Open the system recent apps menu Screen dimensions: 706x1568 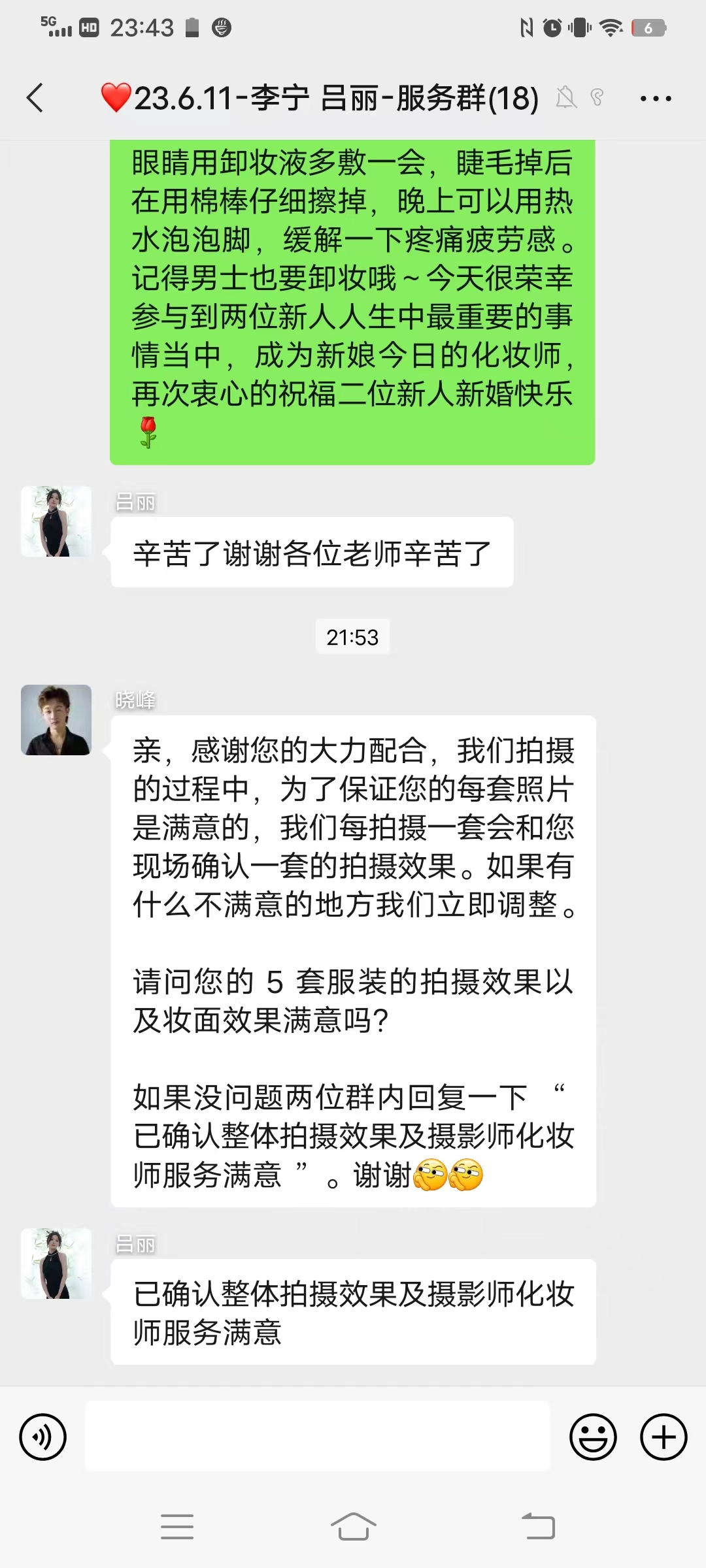click(x=177, y=1527)
